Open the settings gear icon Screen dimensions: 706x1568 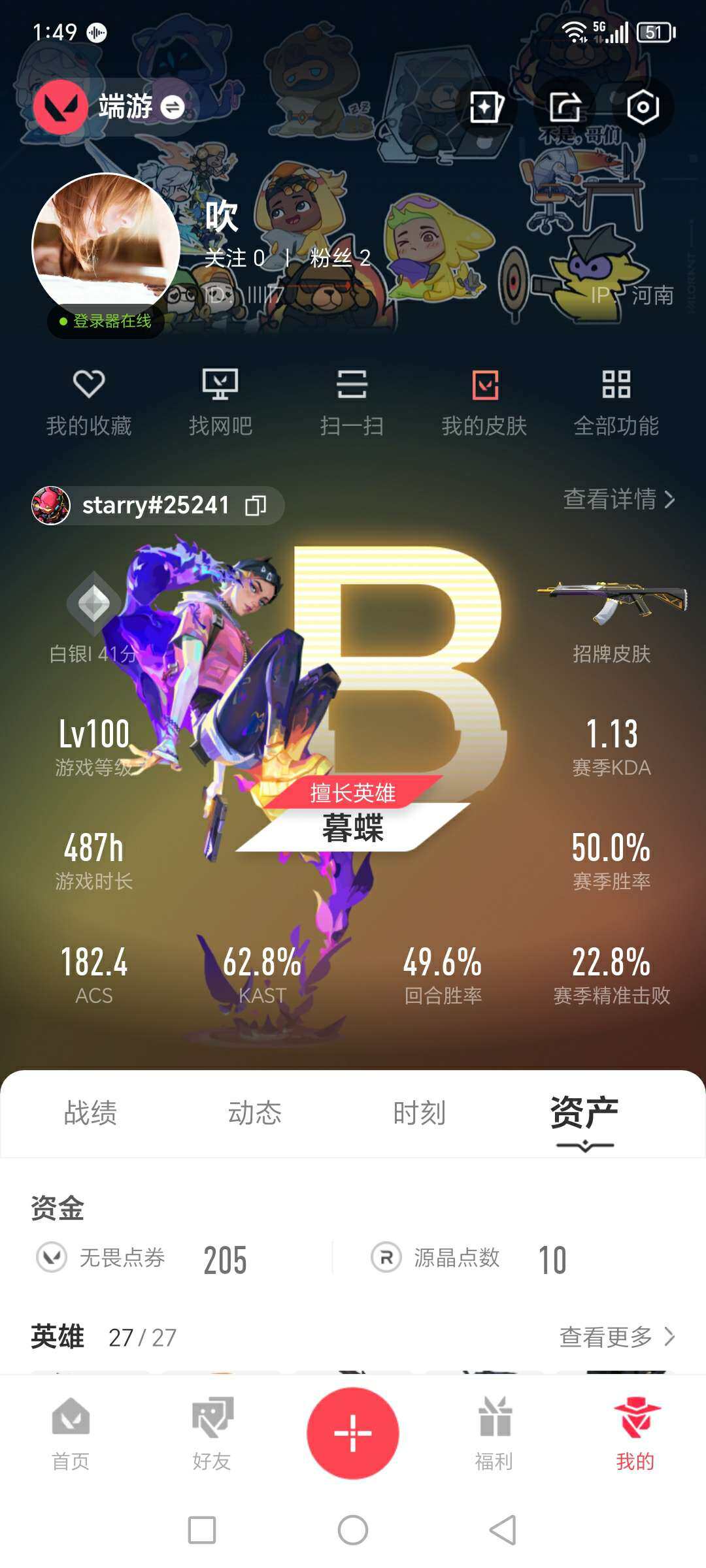[643, 107]
